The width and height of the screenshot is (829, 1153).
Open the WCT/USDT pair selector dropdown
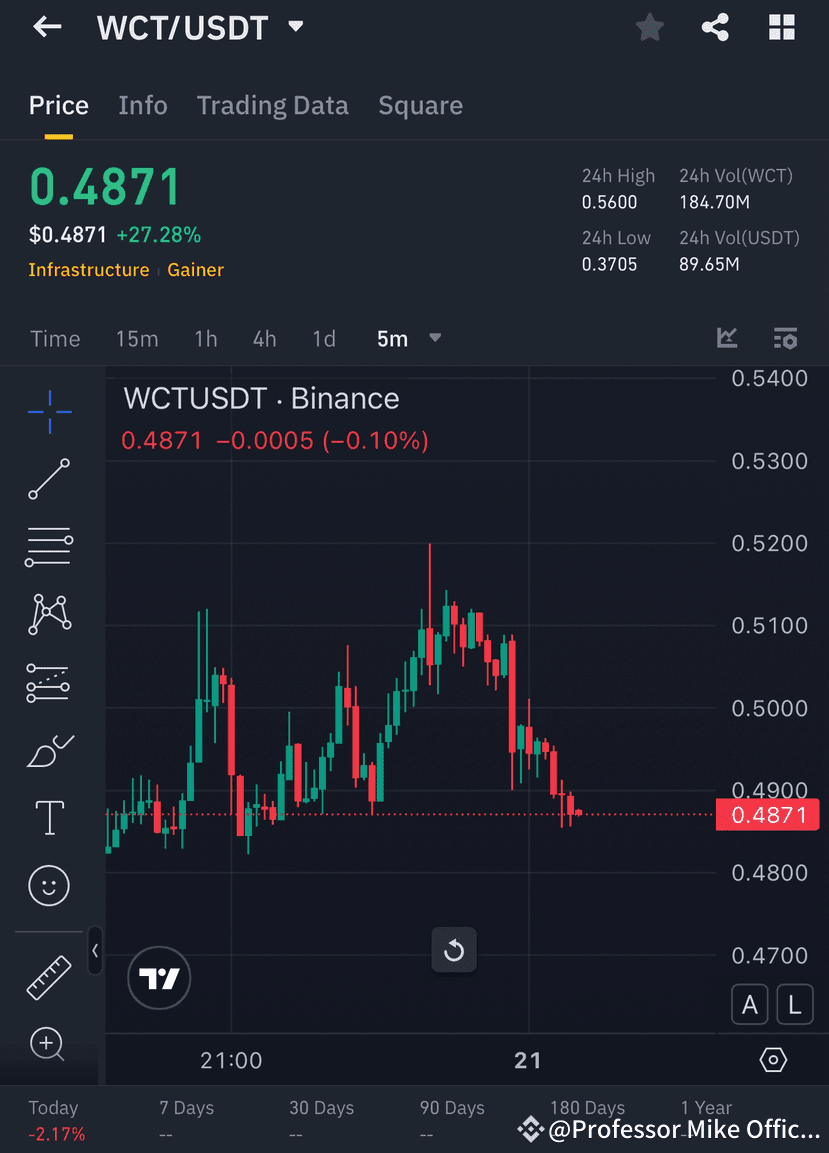[x=295, y=27]
